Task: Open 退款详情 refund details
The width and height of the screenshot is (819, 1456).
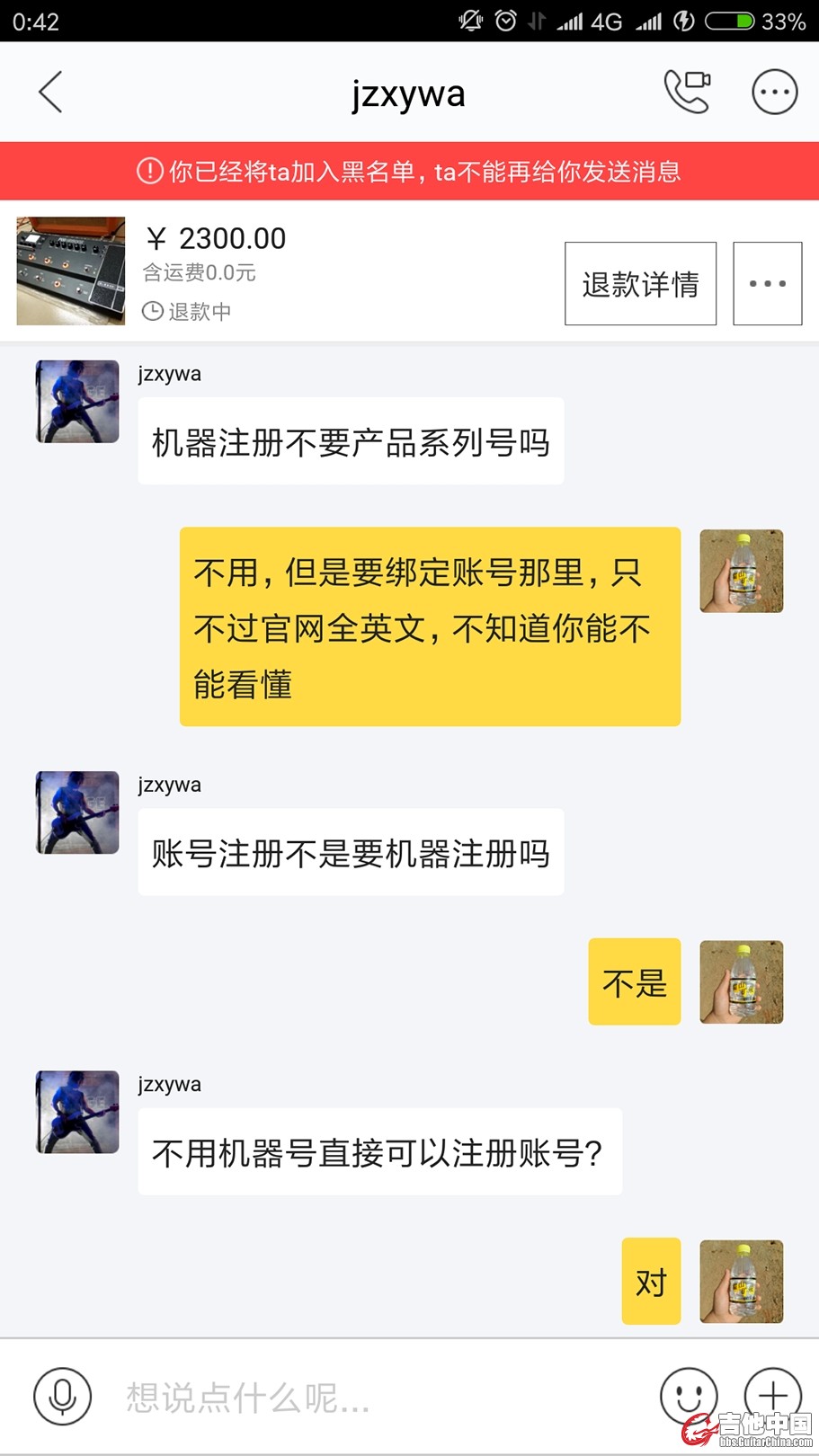Action: 640,284
